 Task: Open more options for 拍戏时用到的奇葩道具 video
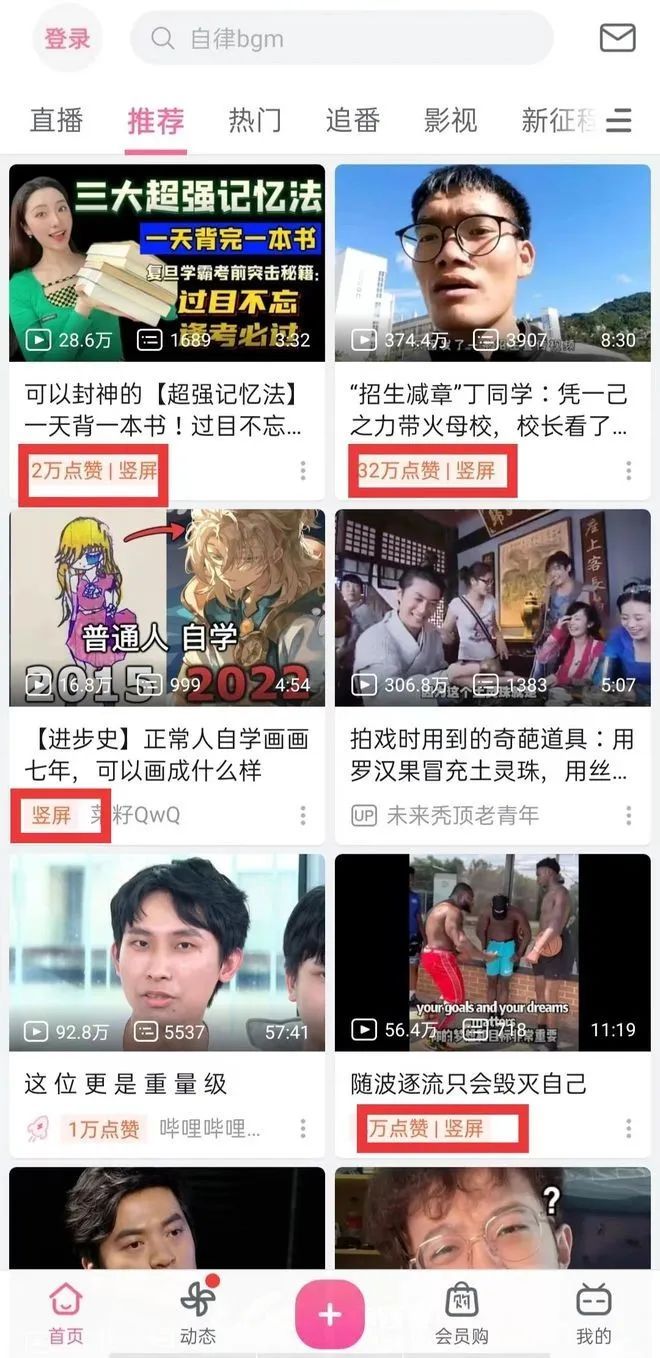(628, 816)
